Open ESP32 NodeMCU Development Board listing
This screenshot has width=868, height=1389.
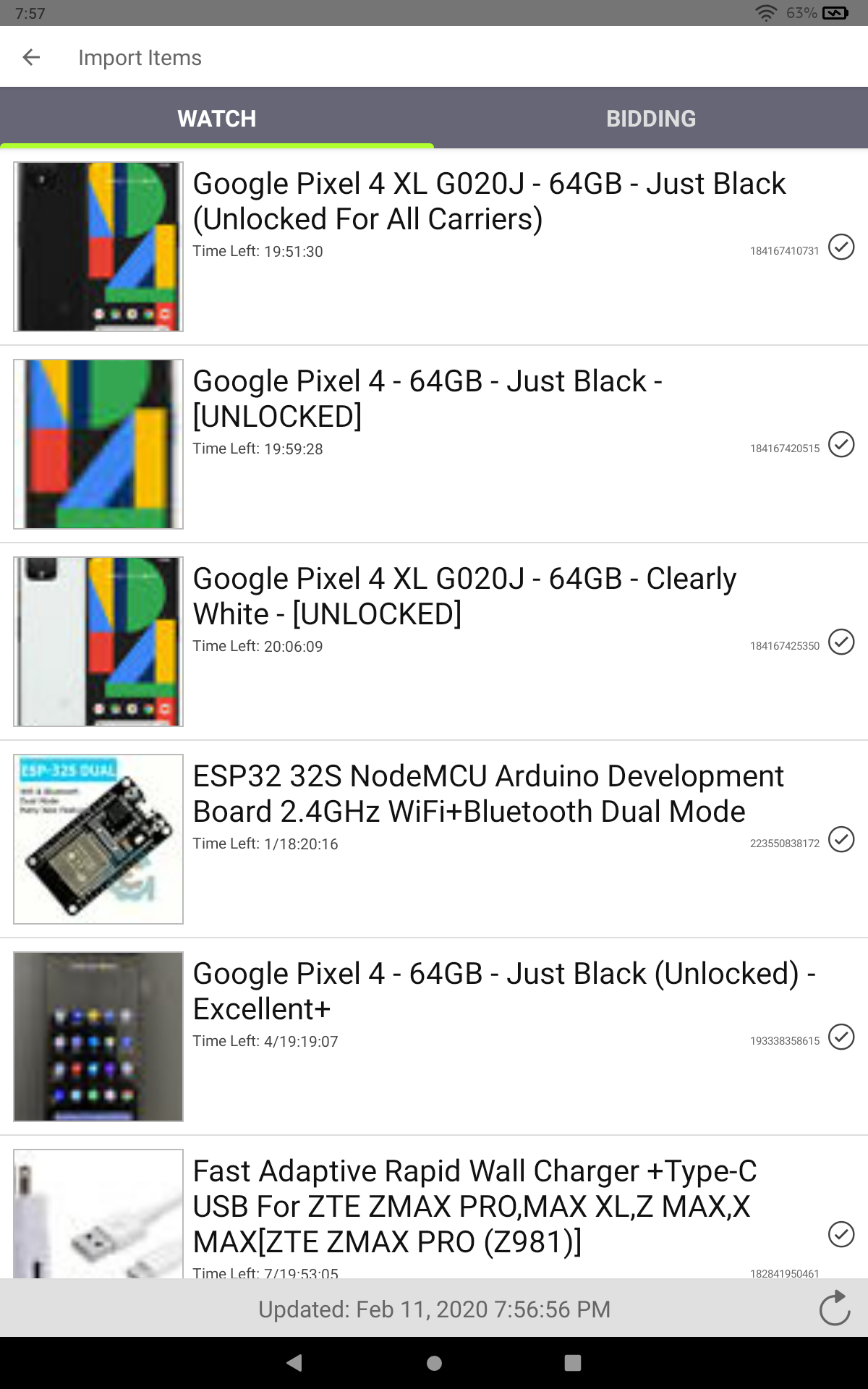click(x=488, y=794)
